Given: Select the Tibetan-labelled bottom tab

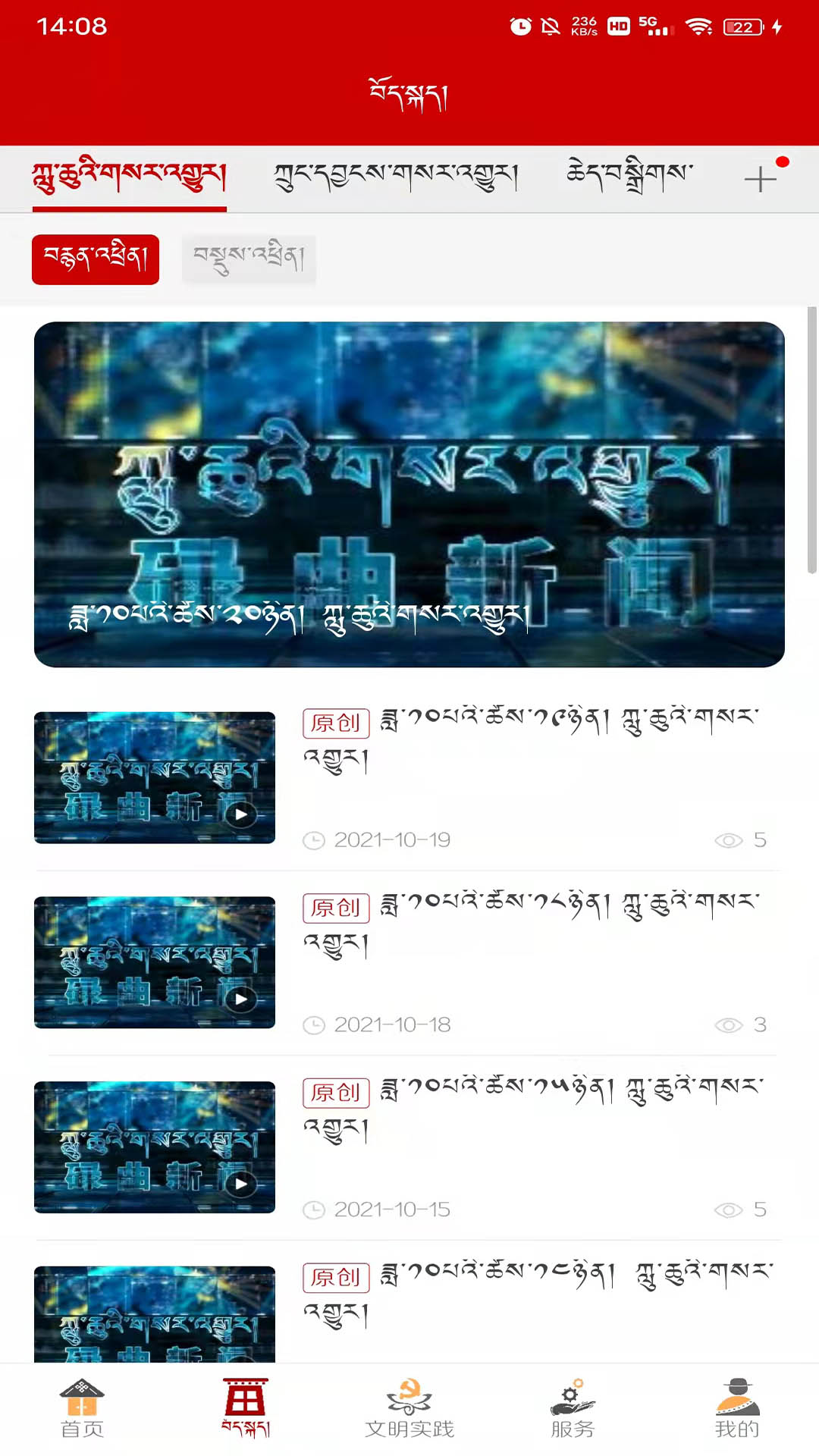Looking at the screenshot, I should coord(246,1409).
